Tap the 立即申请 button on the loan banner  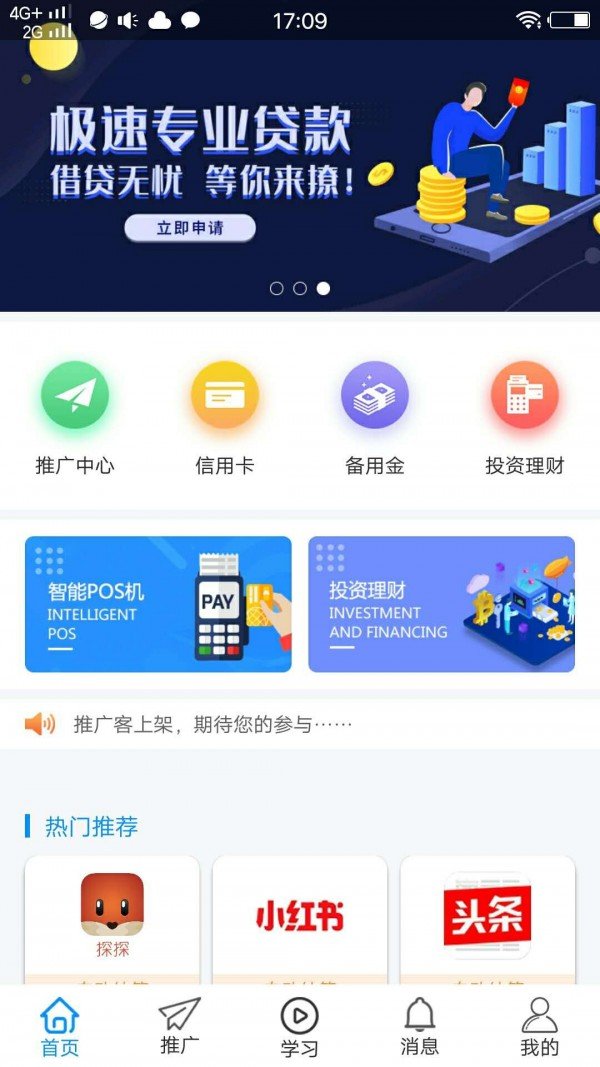tap(190, 228)
